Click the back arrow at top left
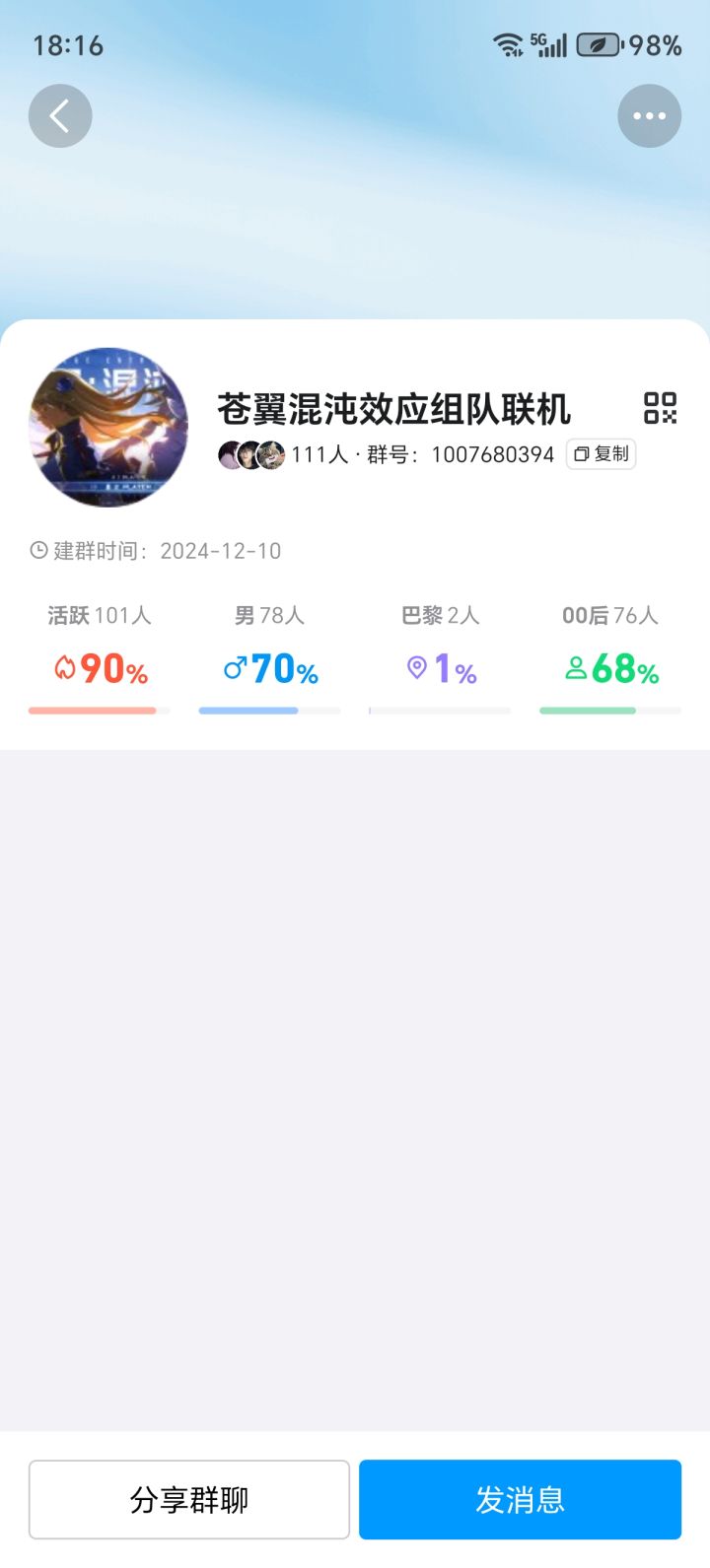This screenshot has height=1568, width=710. coord(60,115)
